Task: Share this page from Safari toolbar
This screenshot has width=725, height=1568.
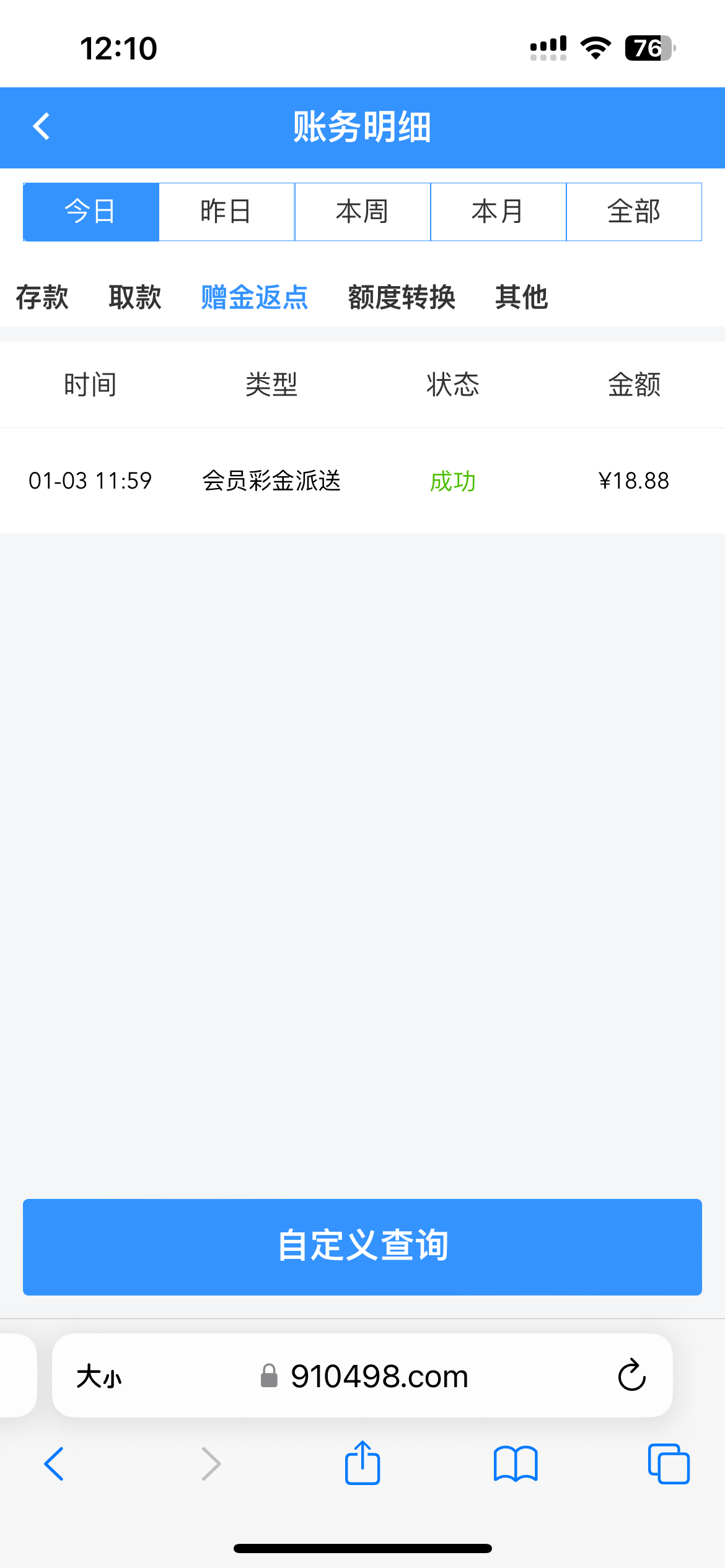Action: (362, 1463)
